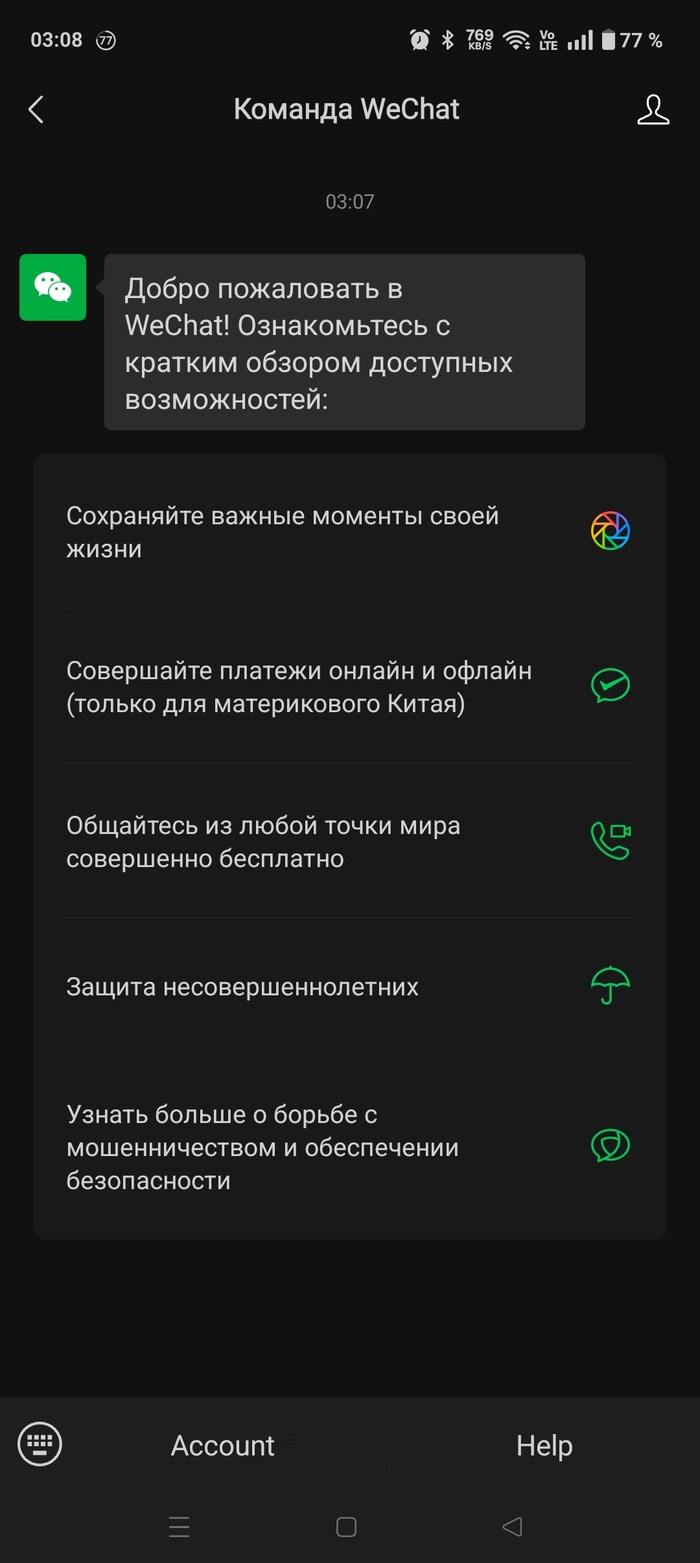Tap the system home button
The width and height of the screenshot is (700, 1563).
pyautogui.click(x=346, y=1527)
